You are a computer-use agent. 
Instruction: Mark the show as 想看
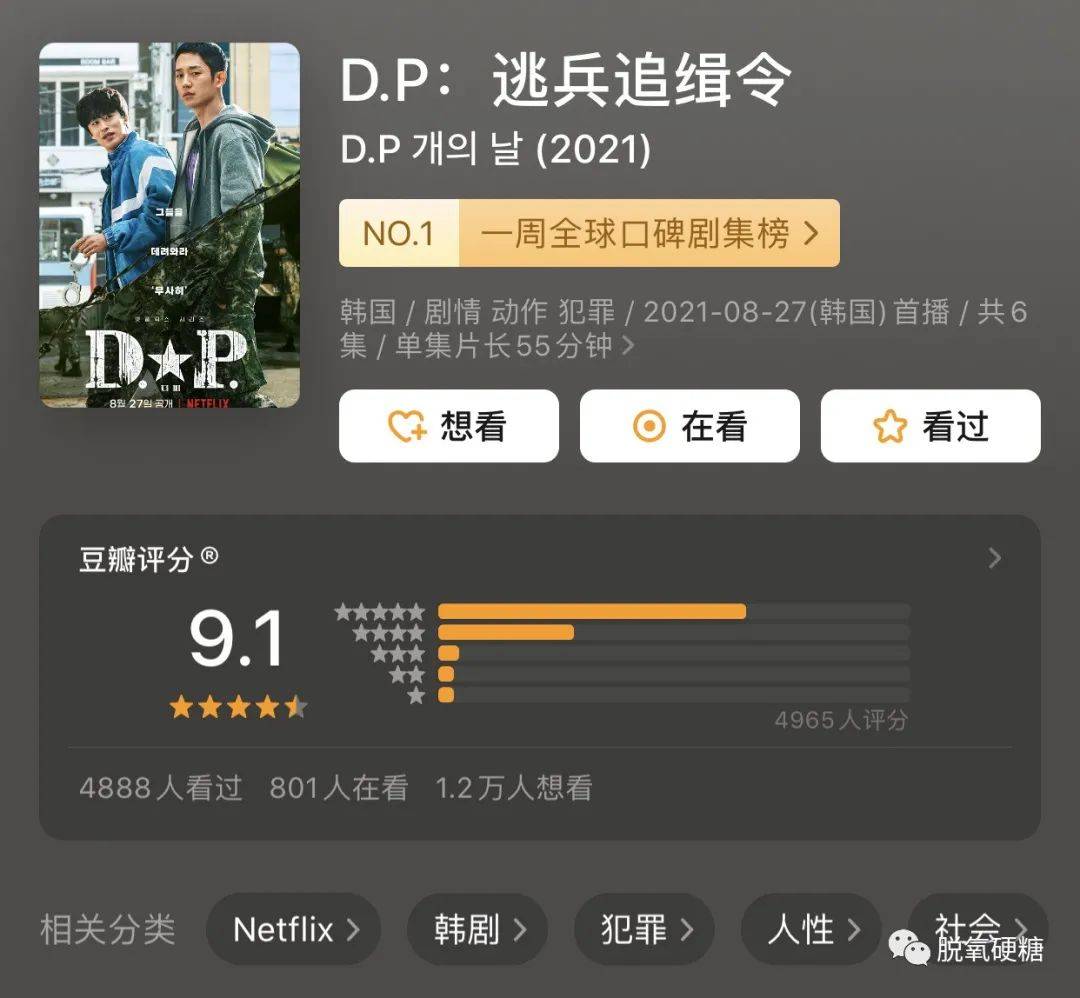[x=448, y=427]
